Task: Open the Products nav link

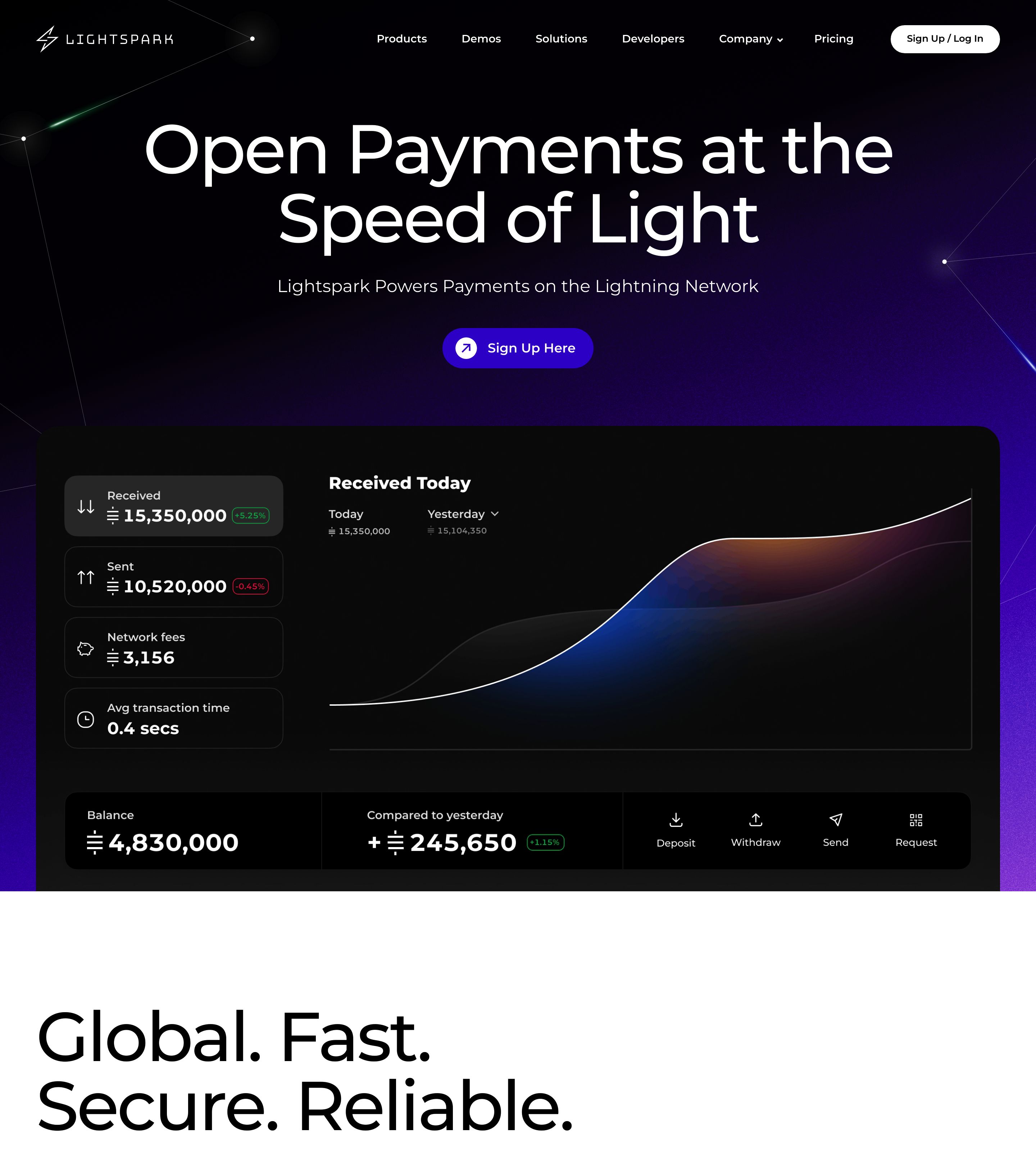Action: [401, 39]
